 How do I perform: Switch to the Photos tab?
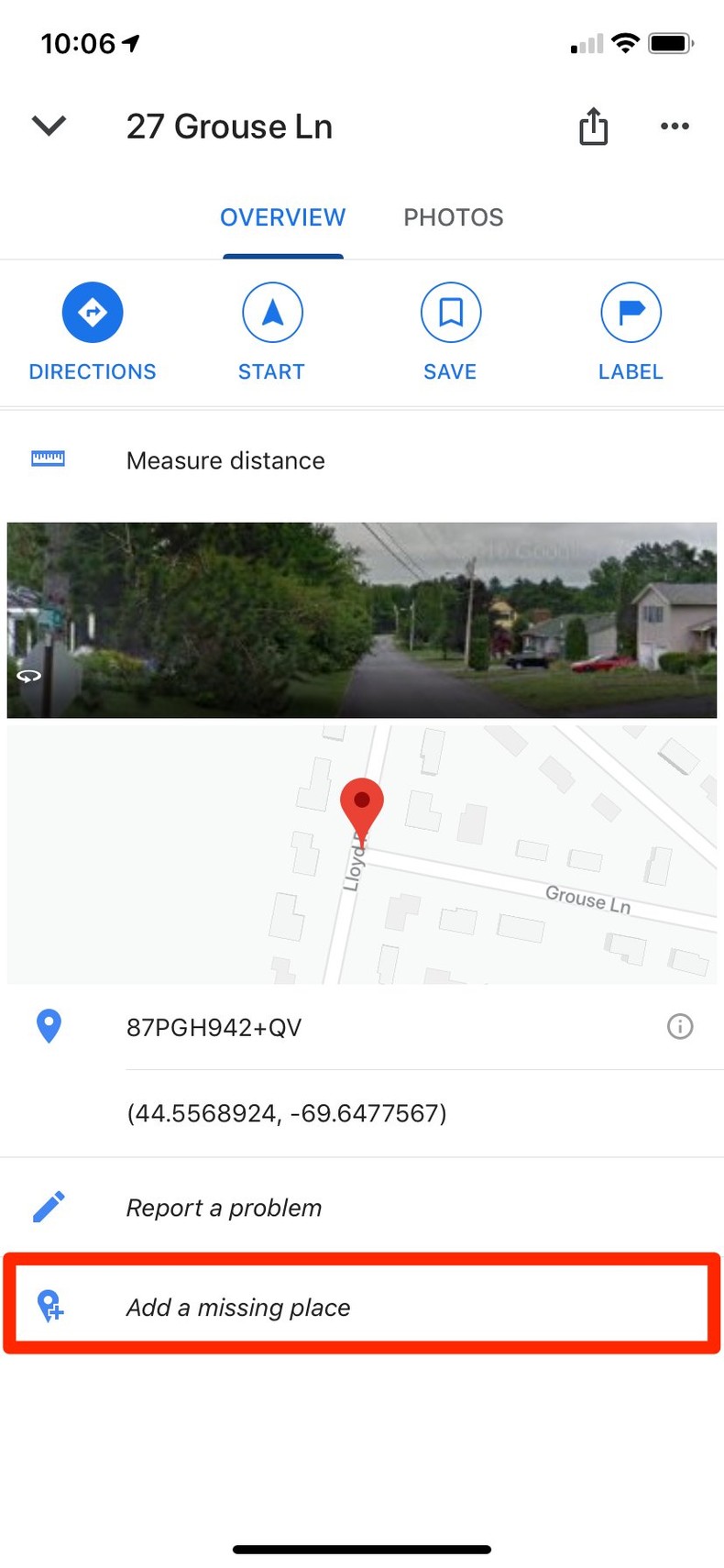[x=454, y=217]
